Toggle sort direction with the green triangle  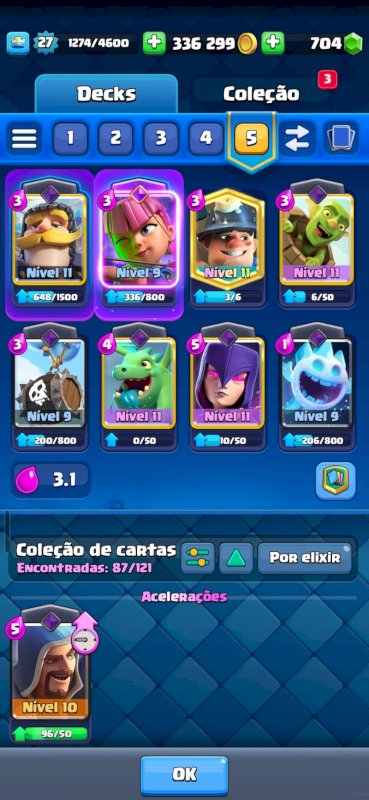[236, 558]
